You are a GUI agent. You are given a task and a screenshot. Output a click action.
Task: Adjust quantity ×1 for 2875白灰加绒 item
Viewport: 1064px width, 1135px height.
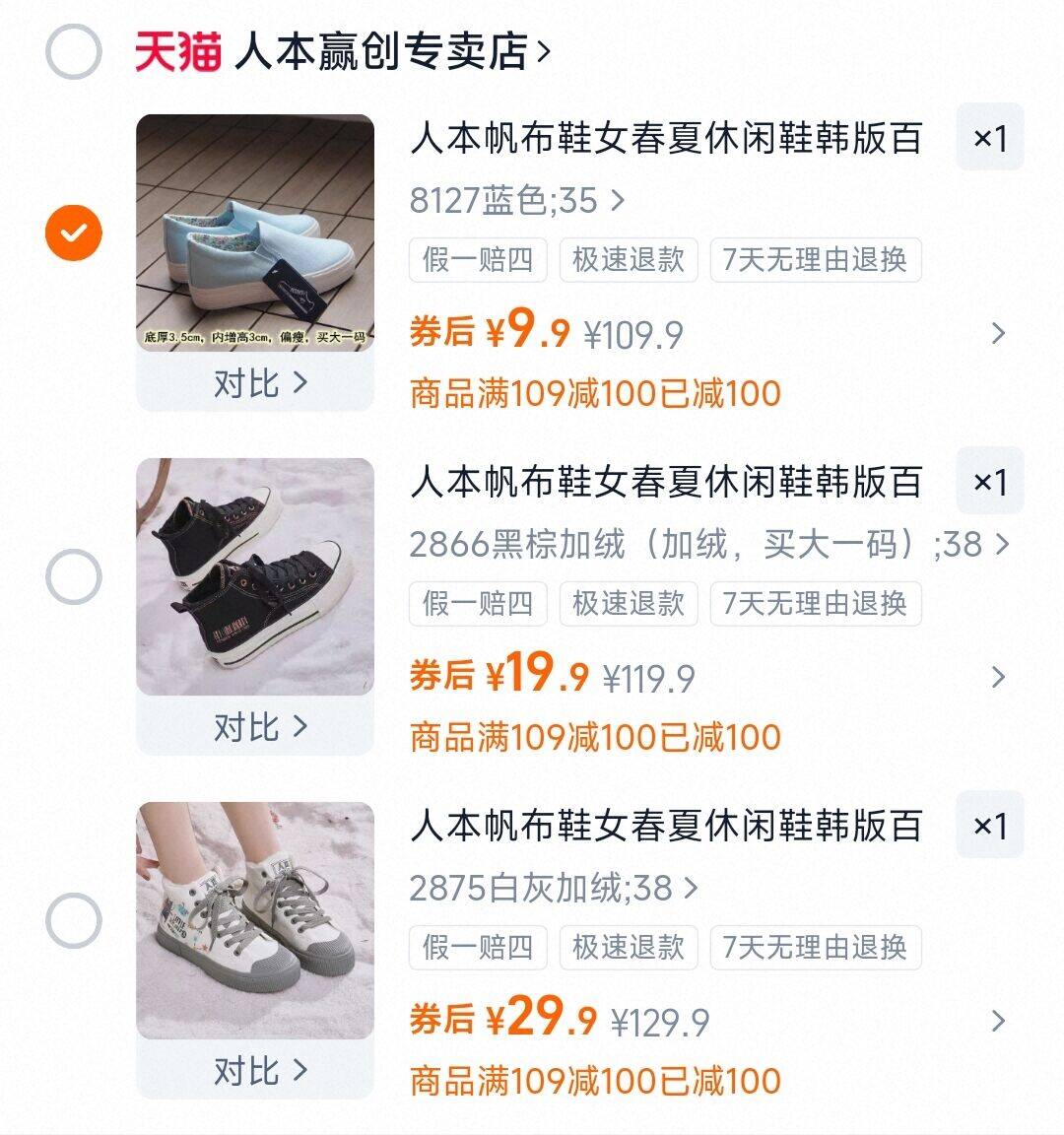[x=989, y=826]
